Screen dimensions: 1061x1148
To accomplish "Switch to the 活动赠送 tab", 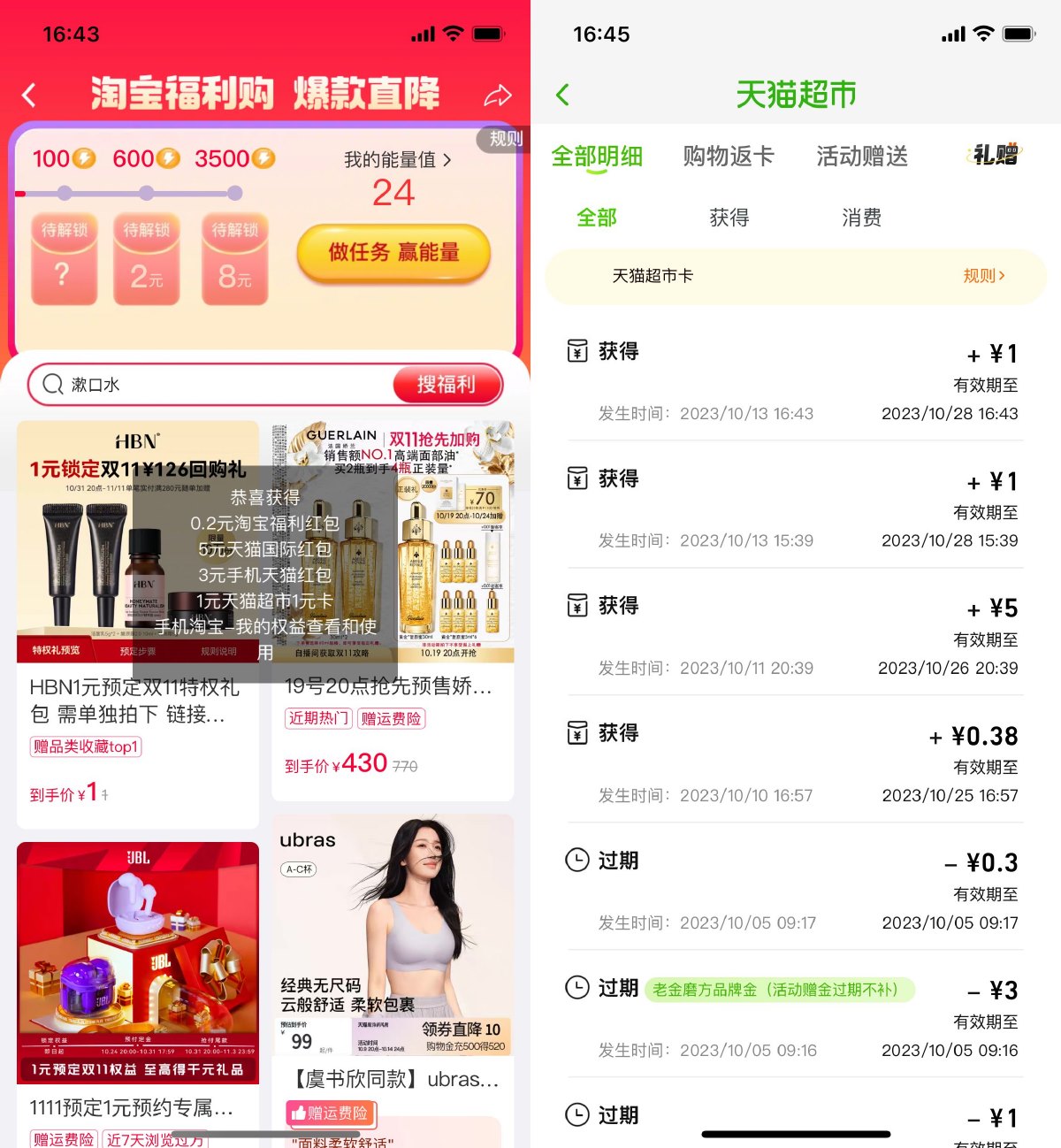I will click(x=862, y=156).
